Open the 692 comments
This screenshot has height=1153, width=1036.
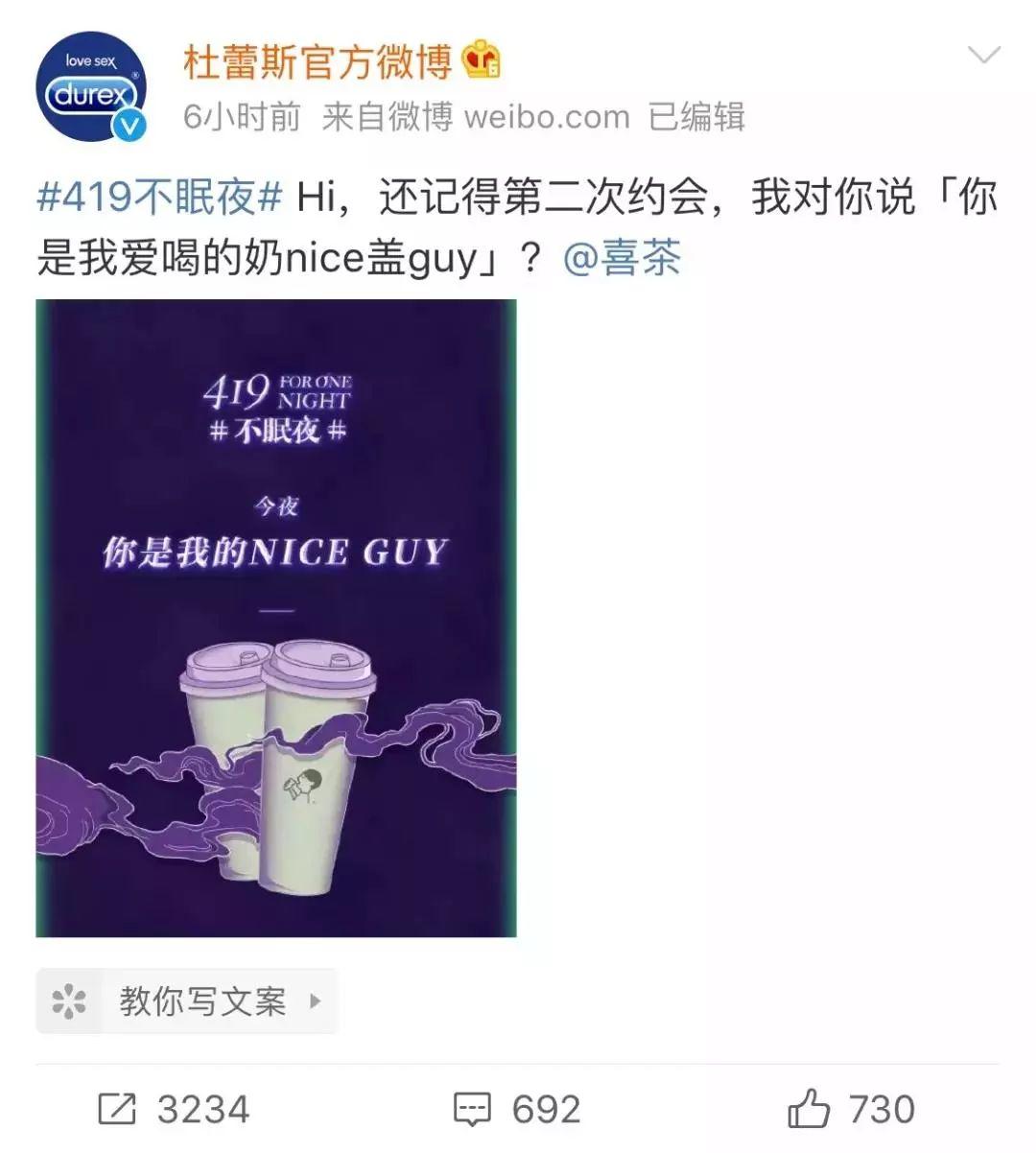(x=517, y=1110)
